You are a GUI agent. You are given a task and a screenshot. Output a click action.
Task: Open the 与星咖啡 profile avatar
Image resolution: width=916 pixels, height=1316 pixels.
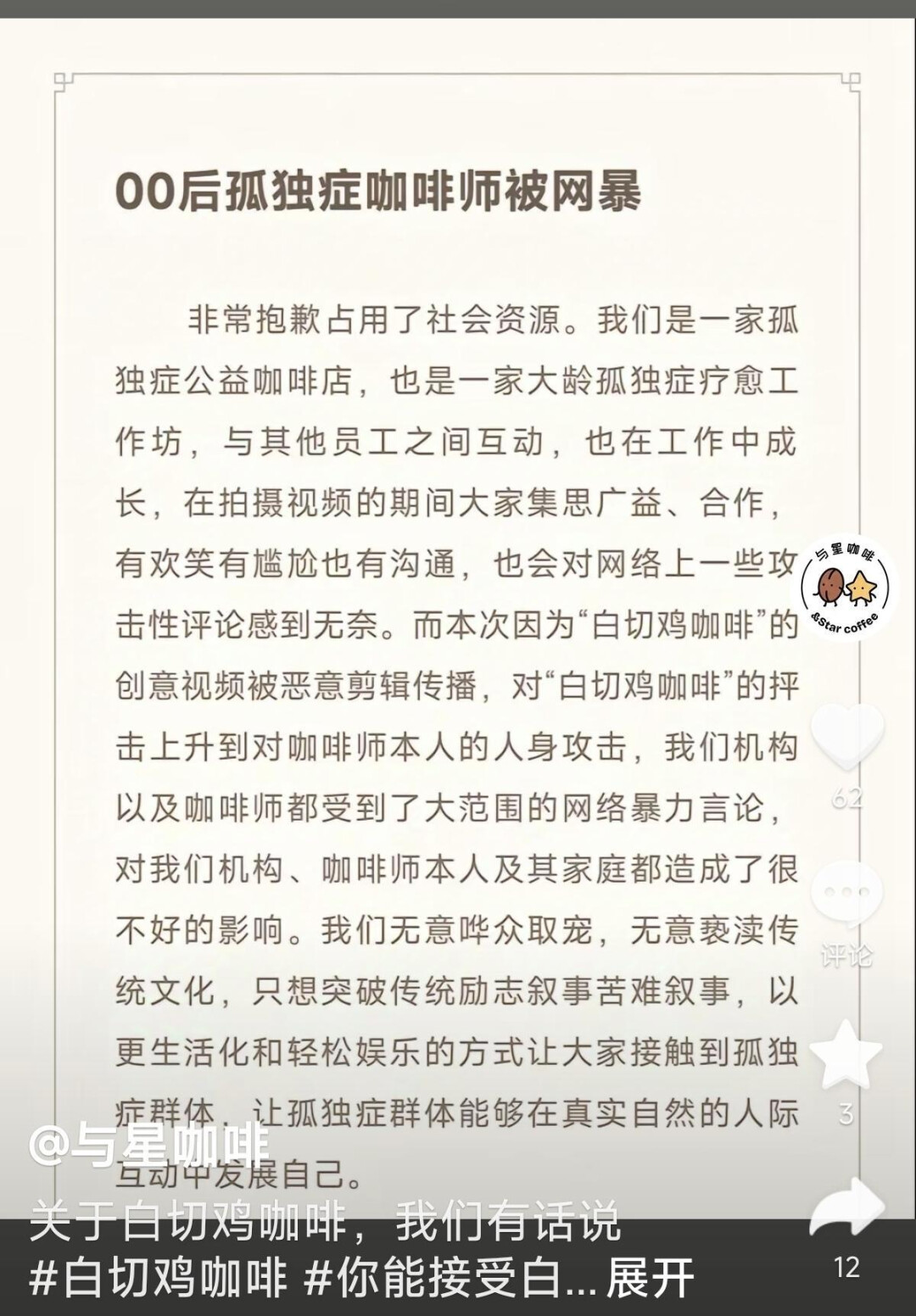848,586
